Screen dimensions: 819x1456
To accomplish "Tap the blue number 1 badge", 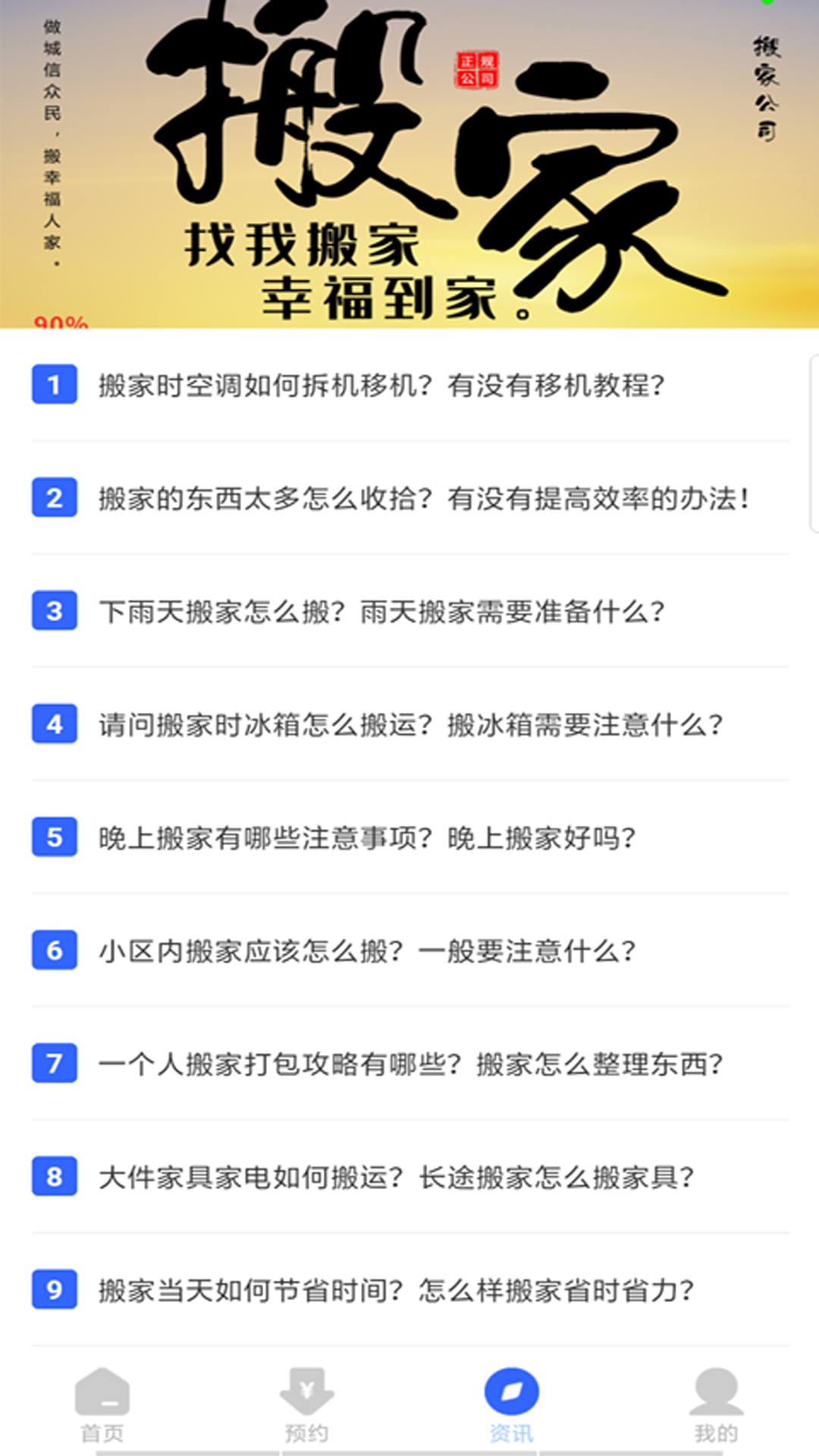I will 54,385.
